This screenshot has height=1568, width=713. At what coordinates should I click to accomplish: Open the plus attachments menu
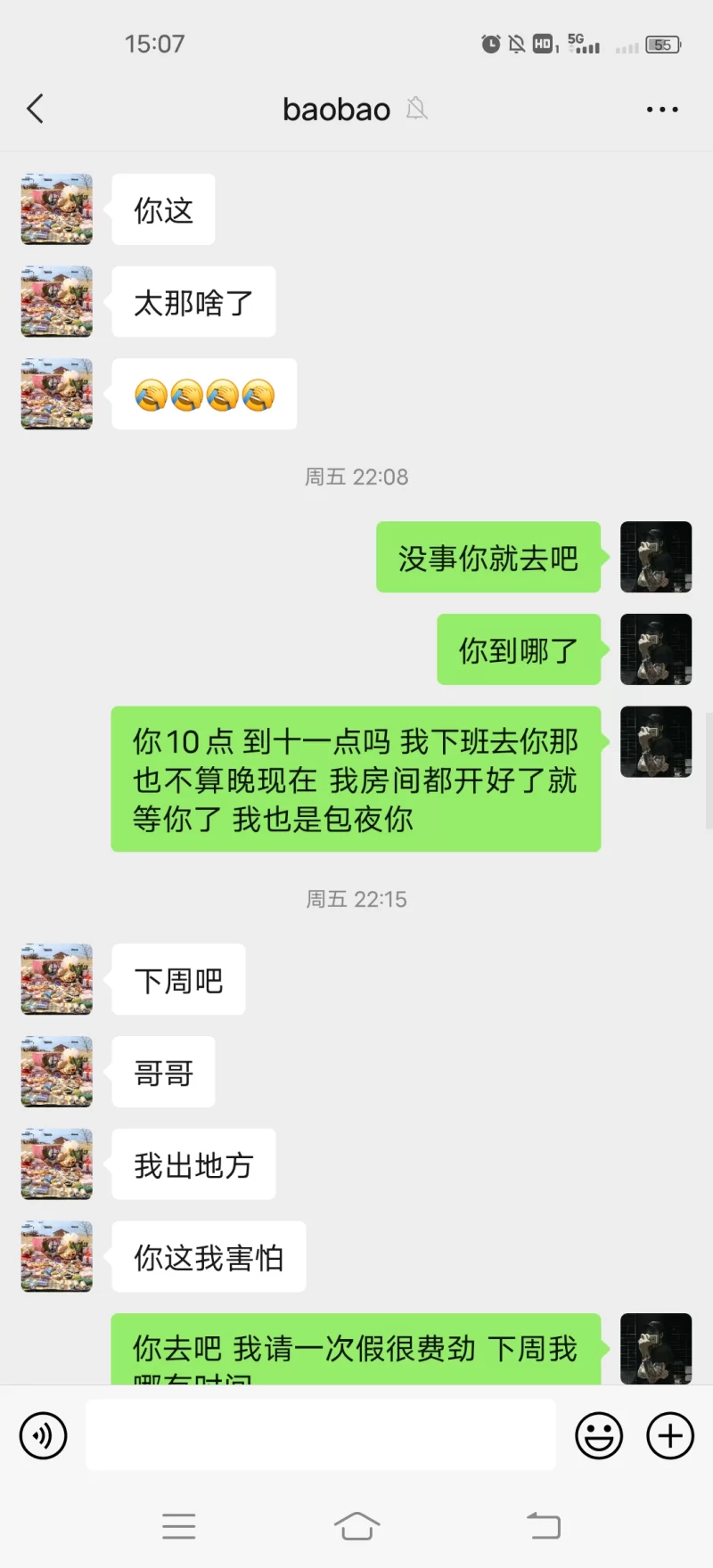pos(670,1435)
